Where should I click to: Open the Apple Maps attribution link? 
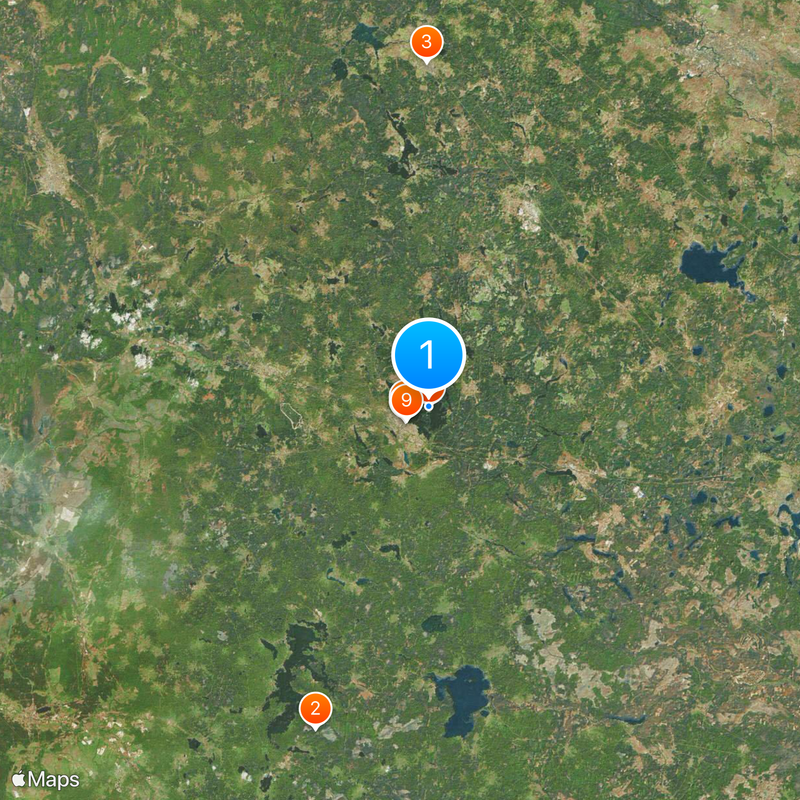tap(46, 779)
